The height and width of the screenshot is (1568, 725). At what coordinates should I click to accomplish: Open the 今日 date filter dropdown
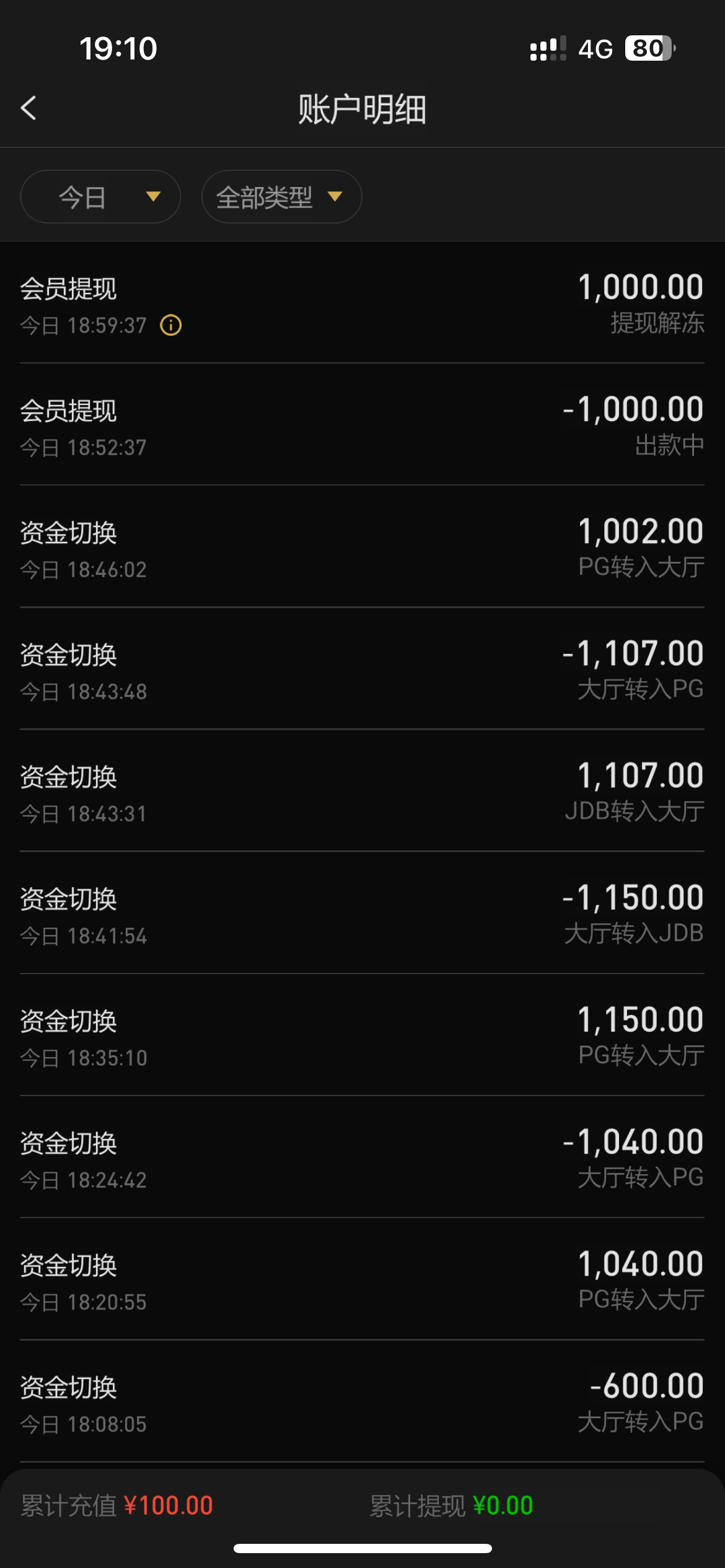pos(100,197)
